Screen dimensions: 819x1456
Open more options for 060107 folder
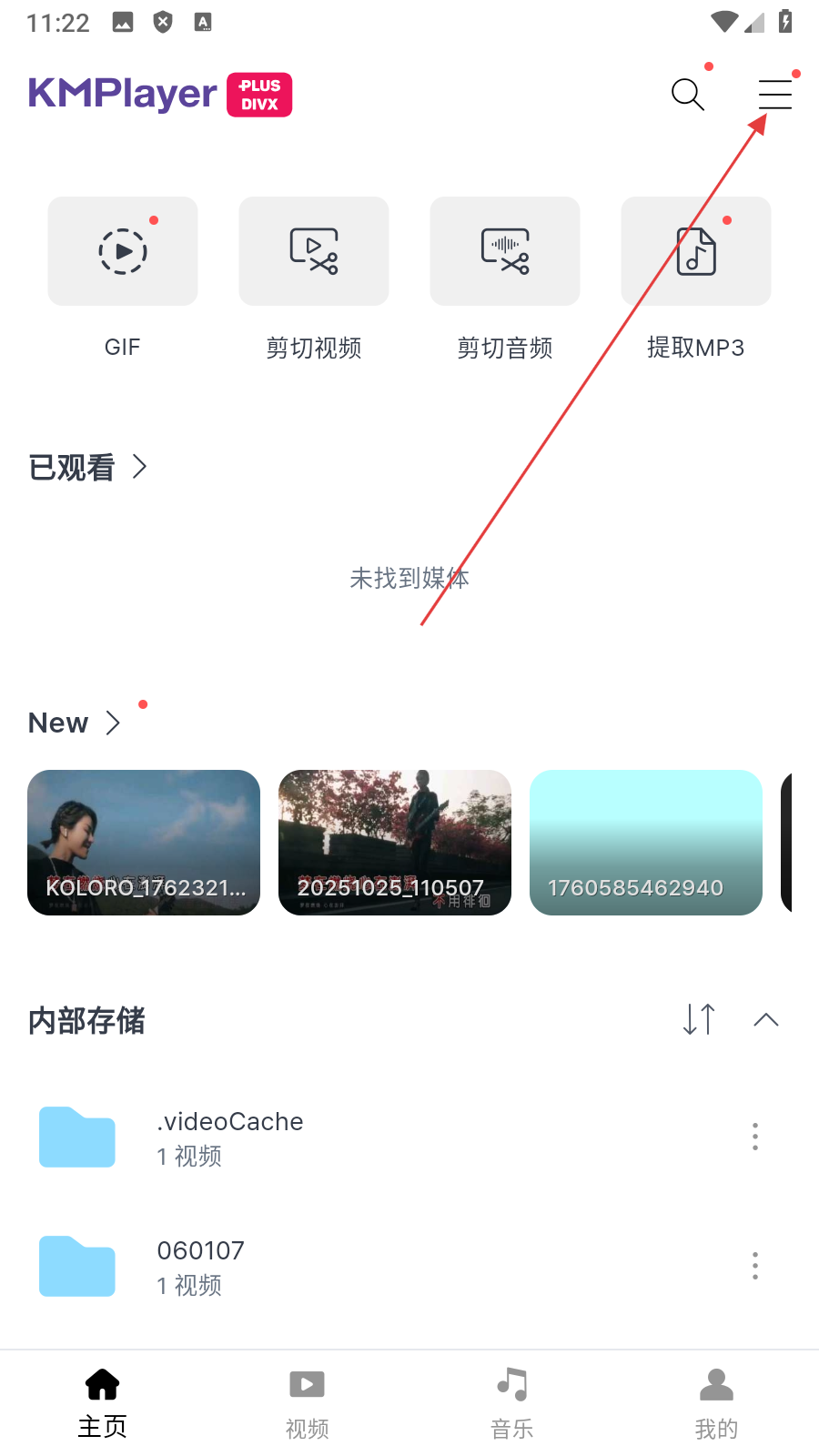tap(754, 1266)
